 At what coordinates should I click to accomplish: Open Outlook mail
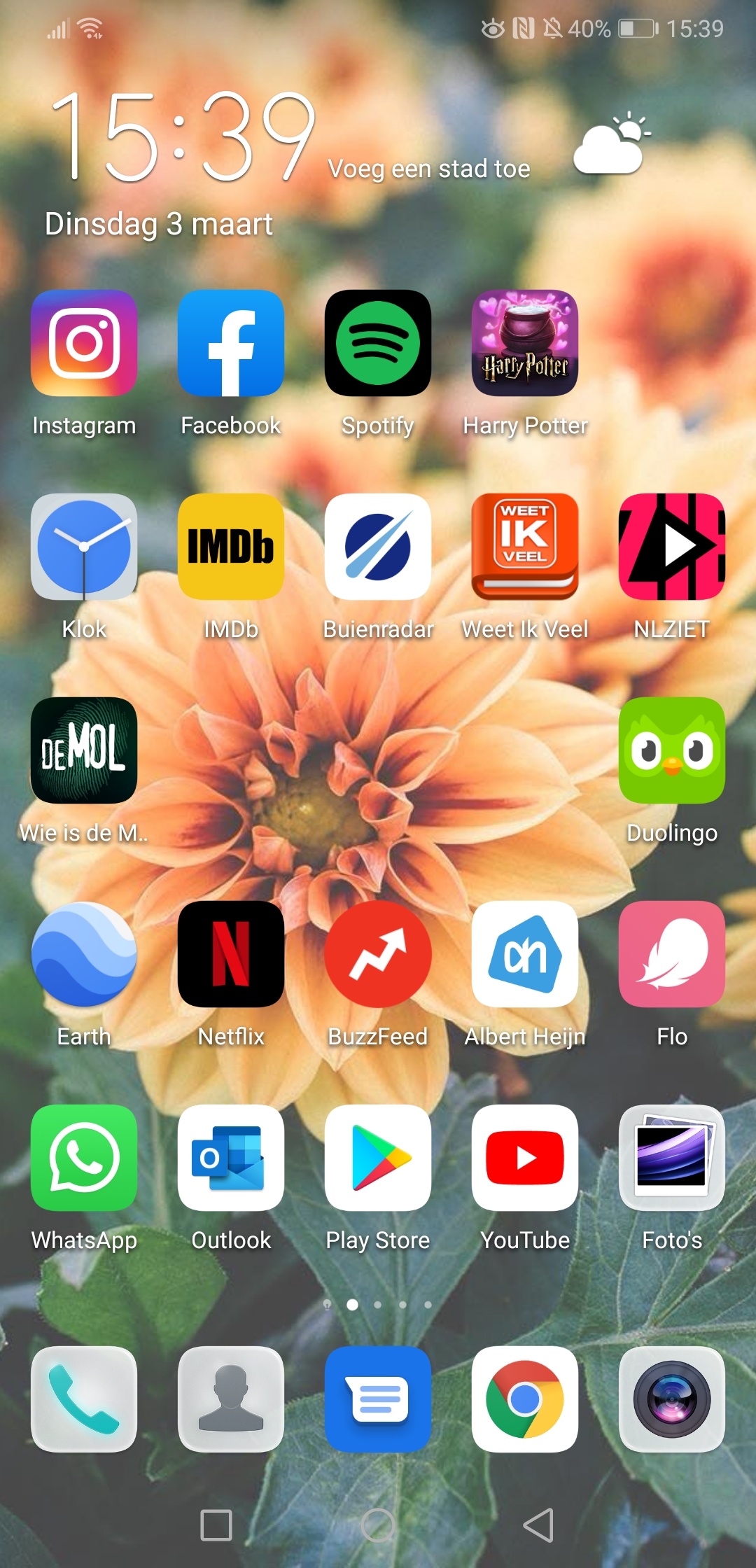pos(231,1158)
